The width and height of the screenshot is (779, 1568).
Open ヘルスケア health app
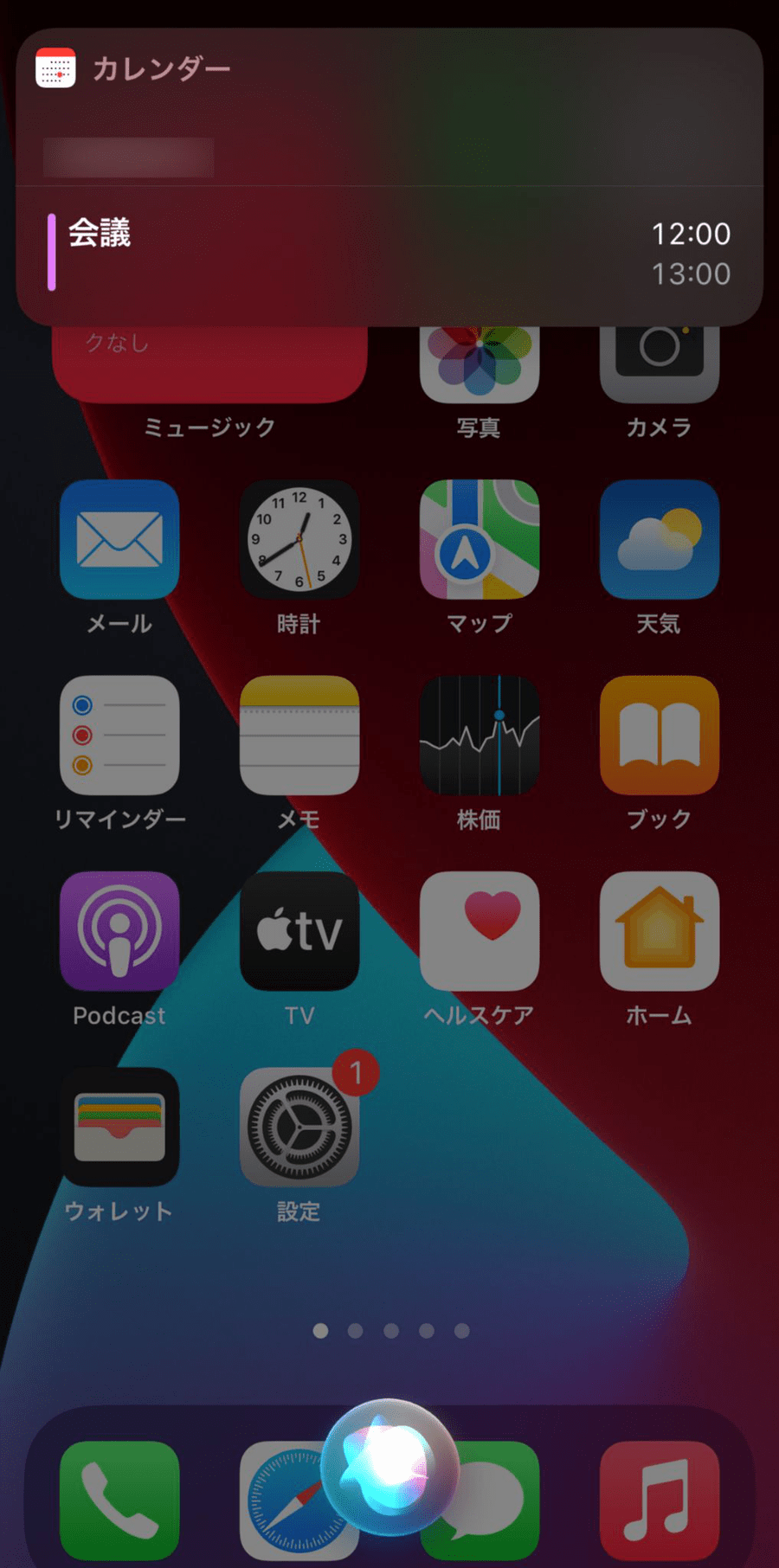click(x=480, y=931)
